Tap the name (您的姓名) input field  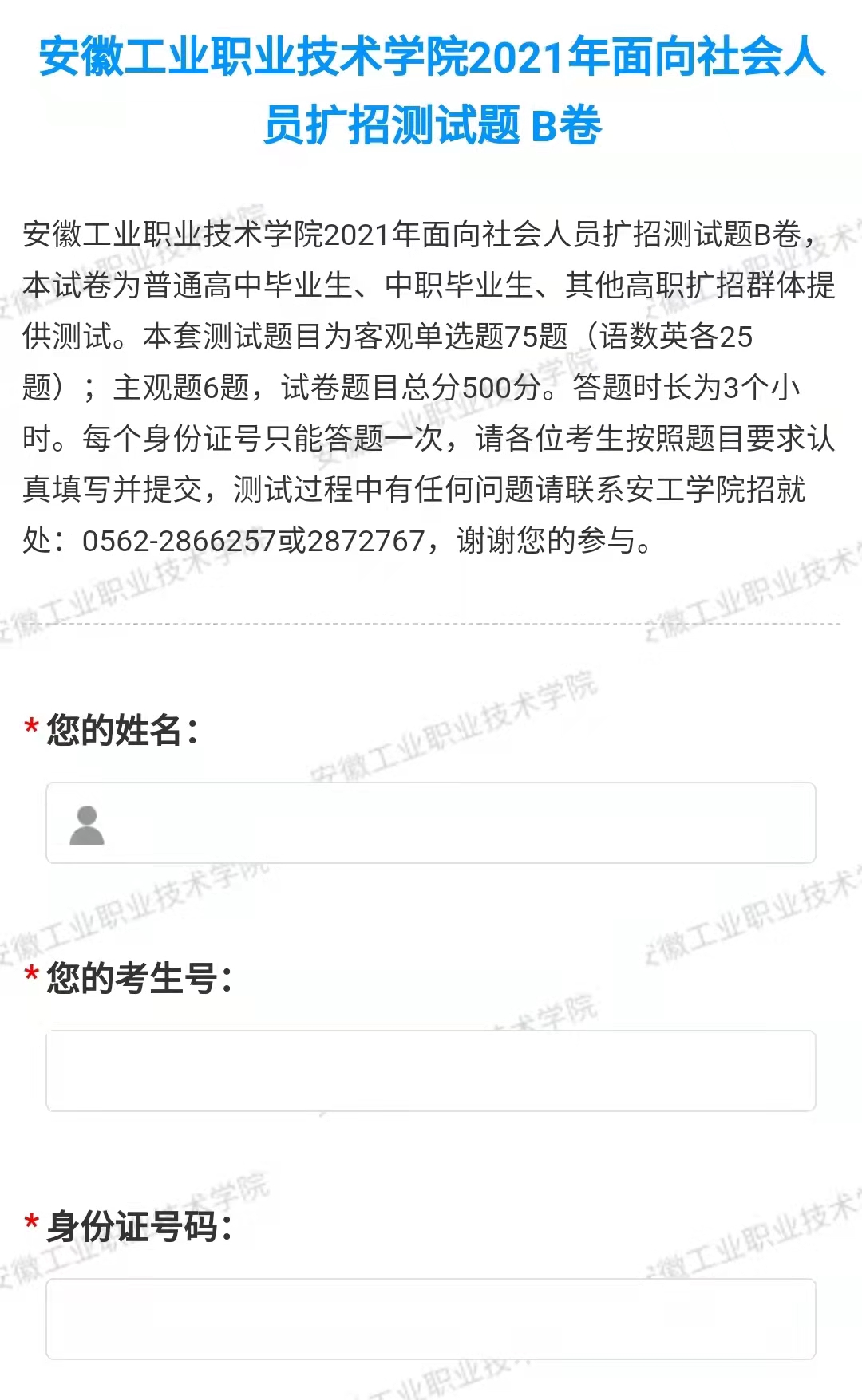[431, 822]
